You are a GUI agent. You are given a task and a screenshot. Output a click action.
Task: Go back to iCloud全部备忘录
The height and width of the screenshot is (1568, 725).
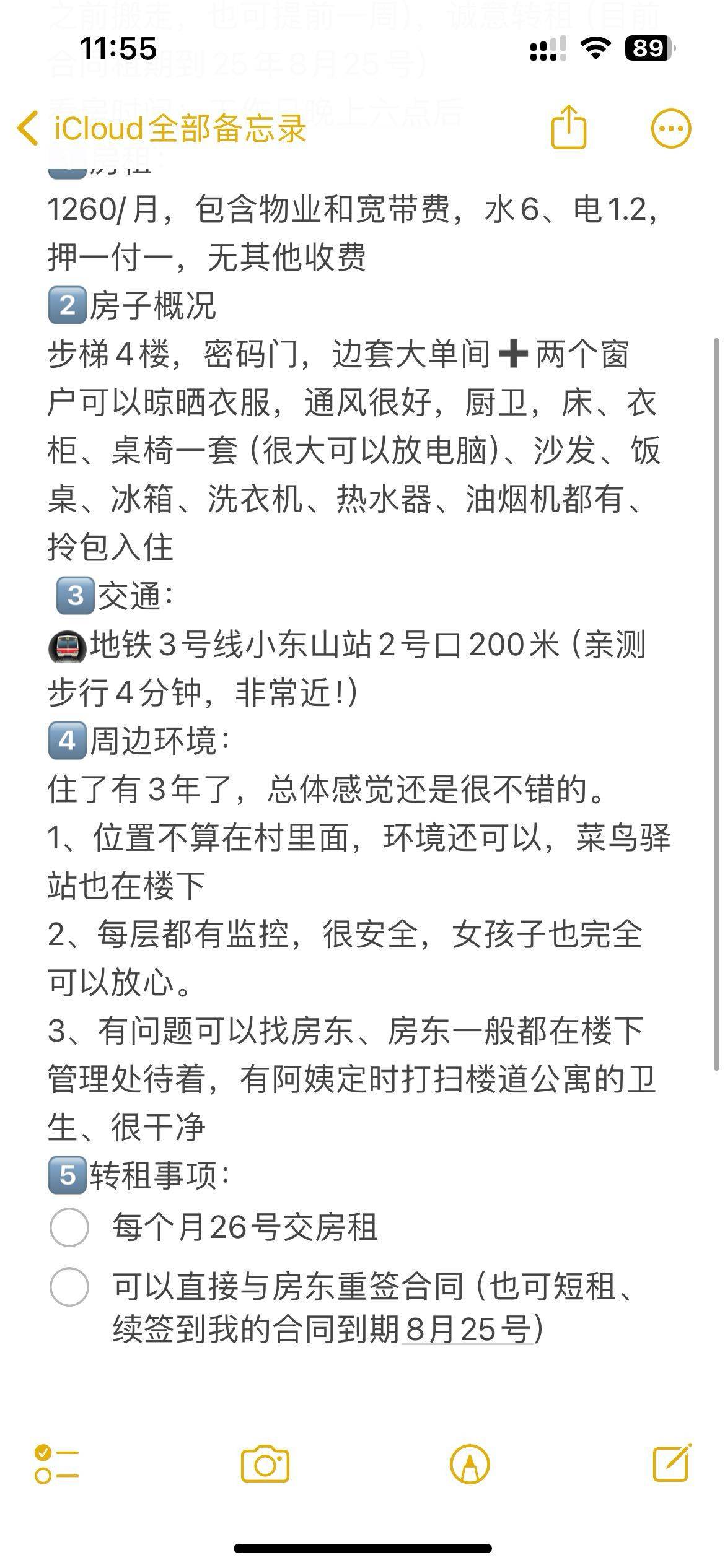162,129
